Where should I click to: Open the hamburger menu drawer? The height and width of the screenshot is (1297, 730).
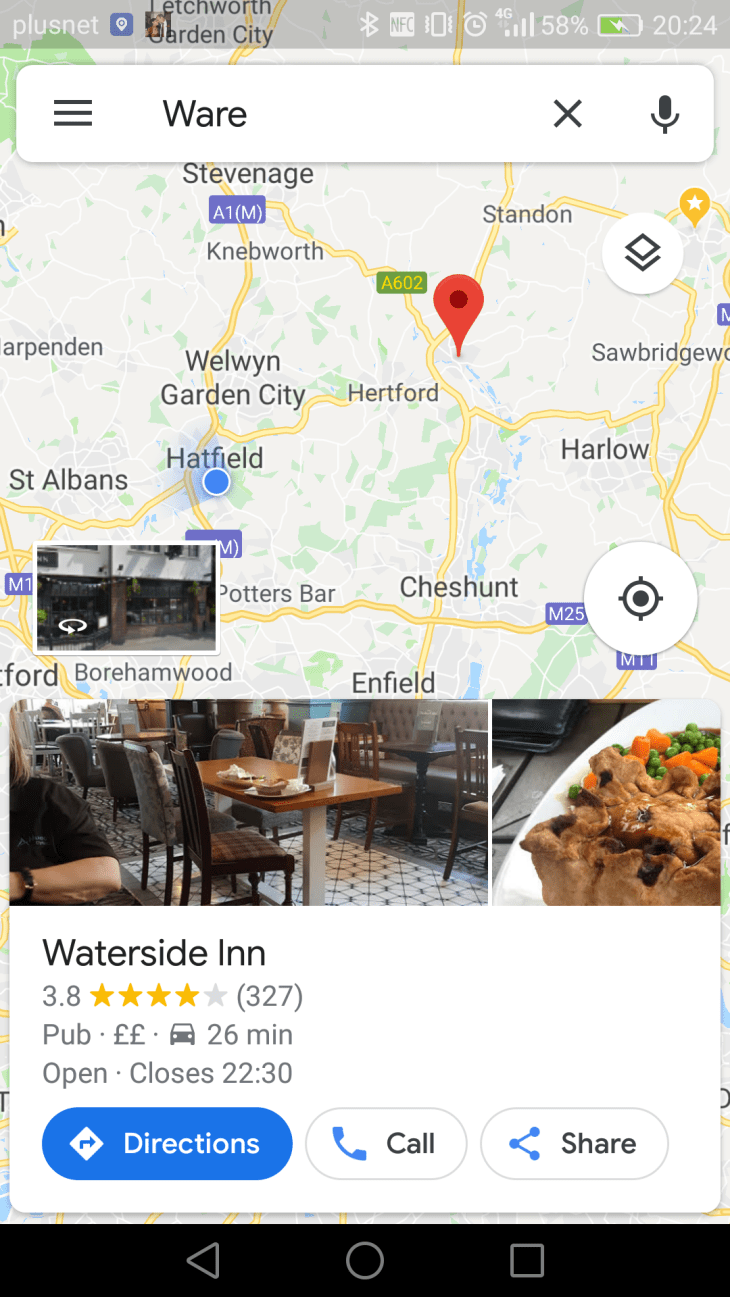(73, 114)
